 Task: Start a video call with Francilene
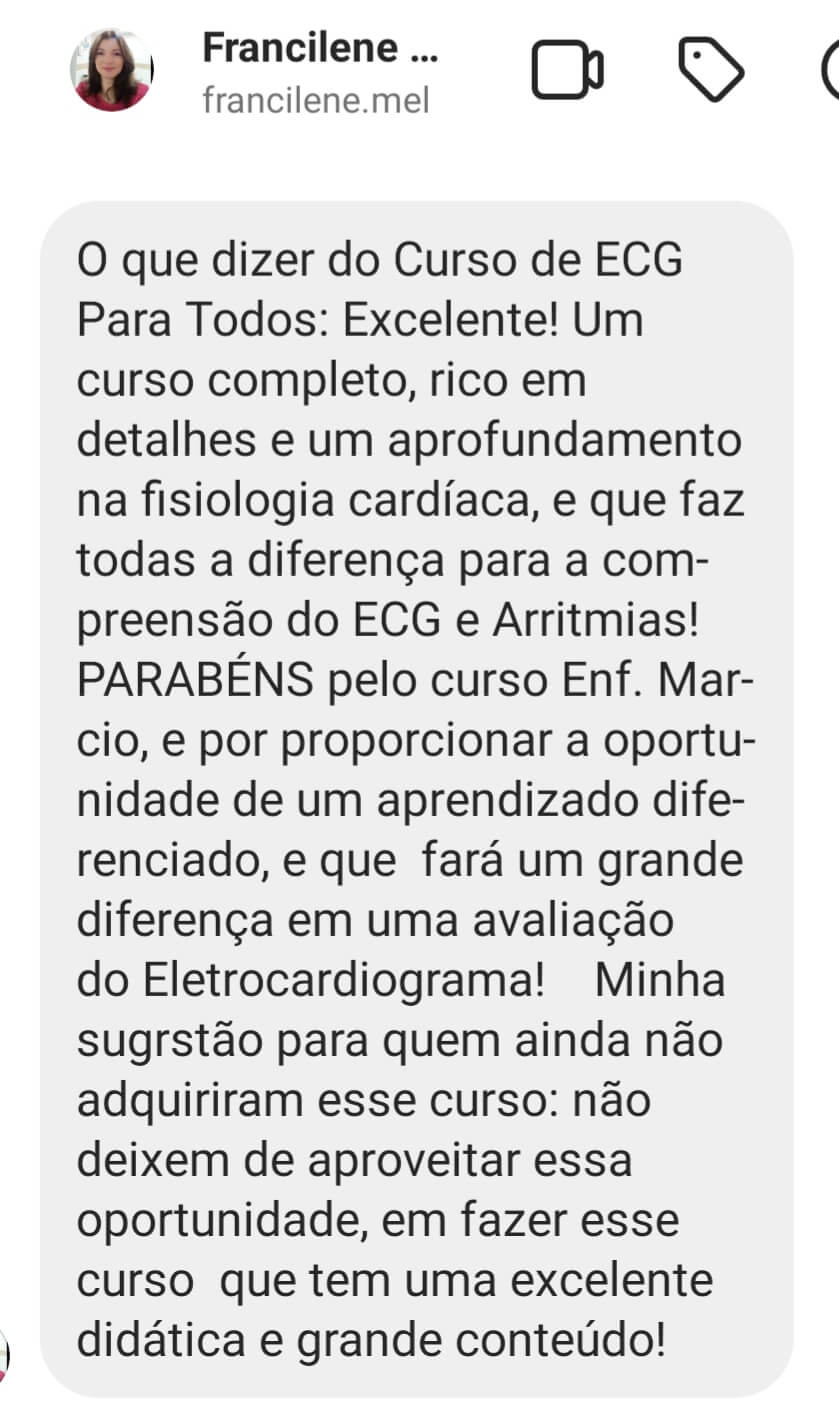[x=566, y=70]
